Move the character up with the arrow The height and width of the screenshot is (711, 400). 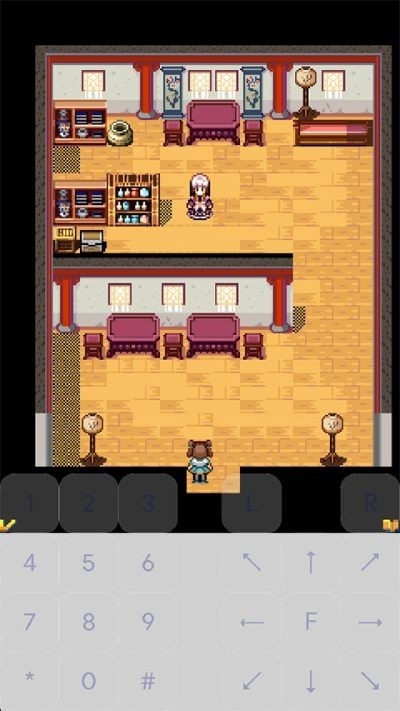click(x=311, y=563)
